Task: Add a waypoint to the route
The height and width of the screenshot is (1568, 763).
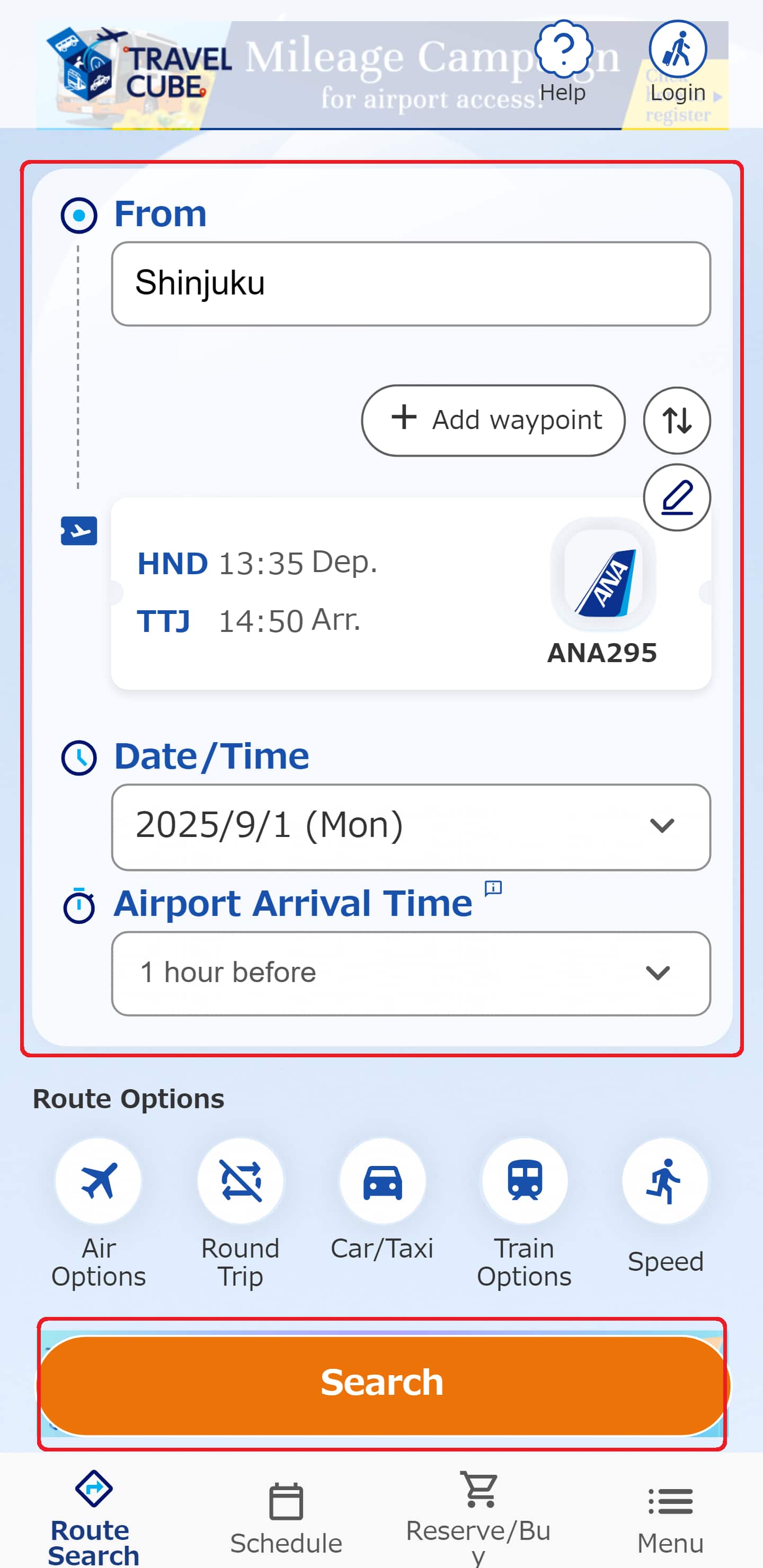Action: click(x=493, y=420)
